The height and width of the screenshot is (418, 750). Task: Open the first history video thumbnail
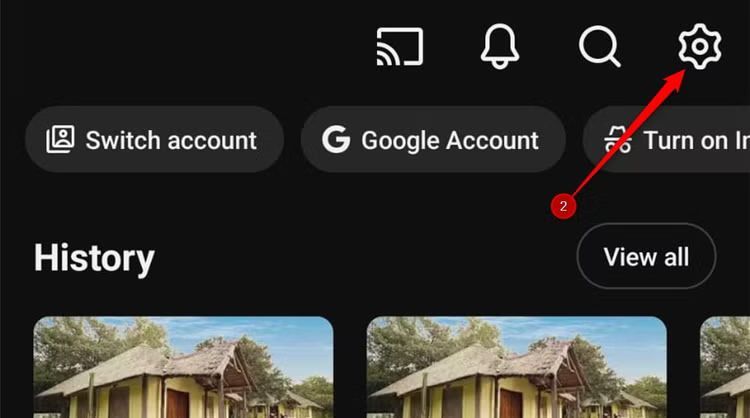[x=183, y=367]
